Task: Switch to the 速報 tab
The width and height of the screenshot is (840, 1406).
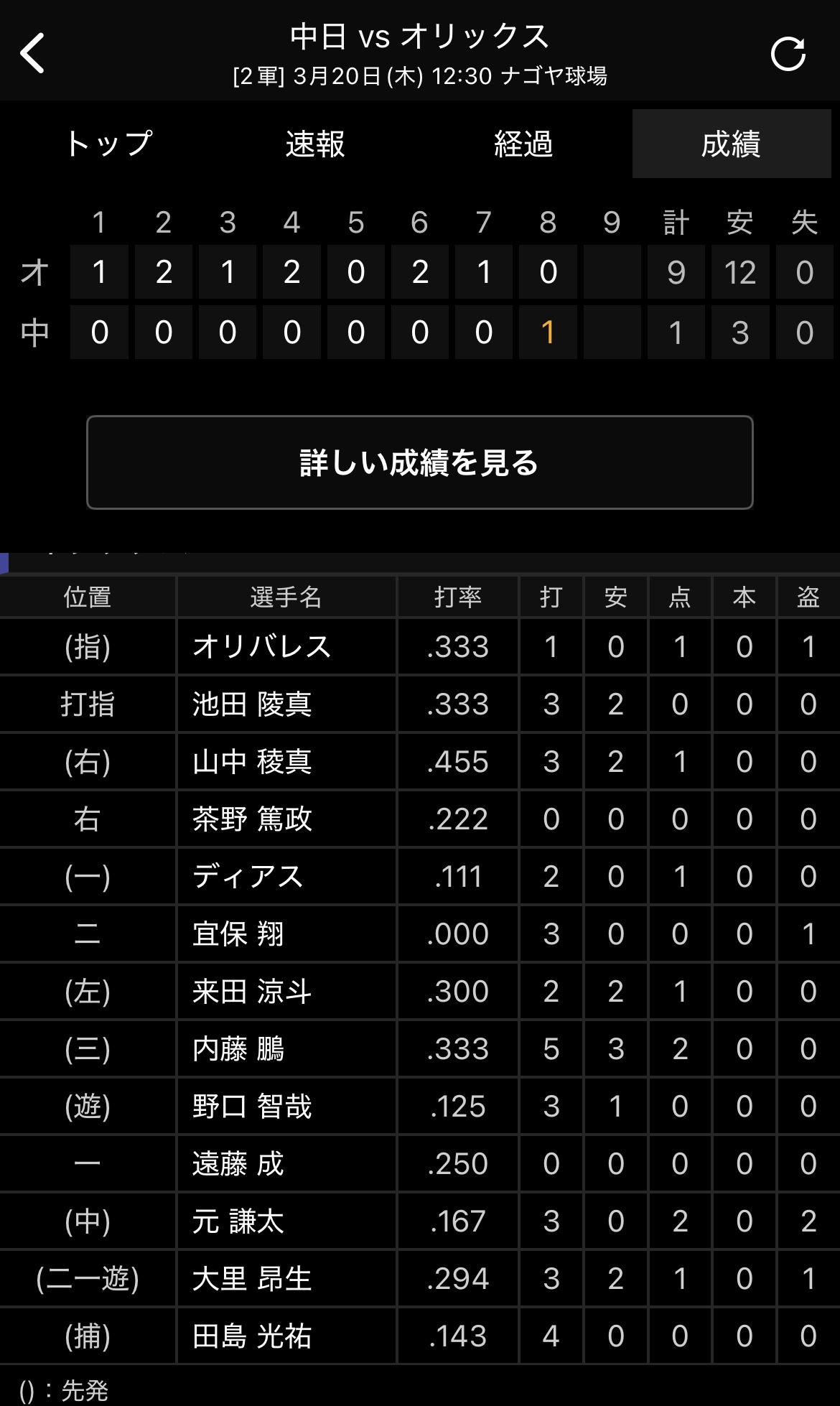Action: pos(315,144)
